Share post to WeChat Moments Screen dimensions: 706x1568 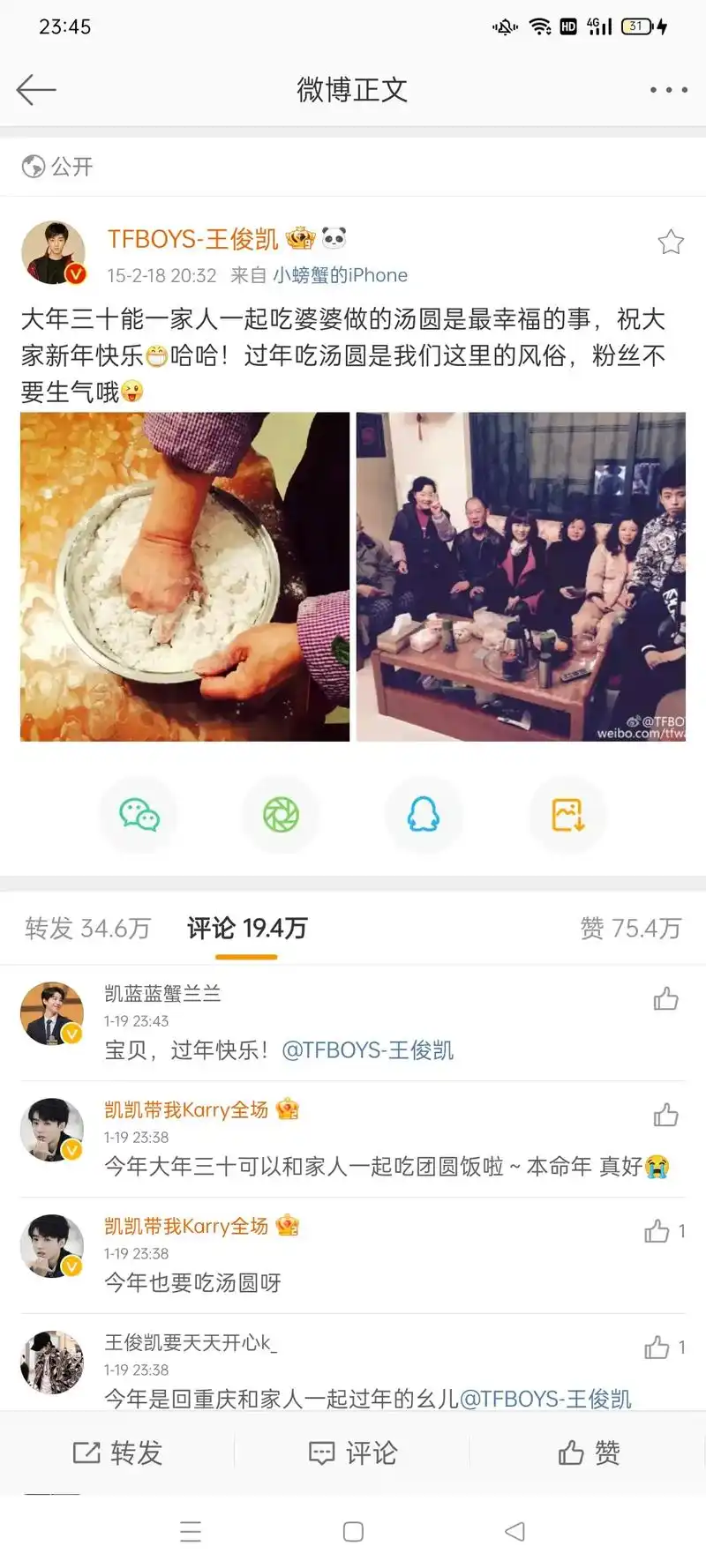pyautogui.click(x=282, y=815)
